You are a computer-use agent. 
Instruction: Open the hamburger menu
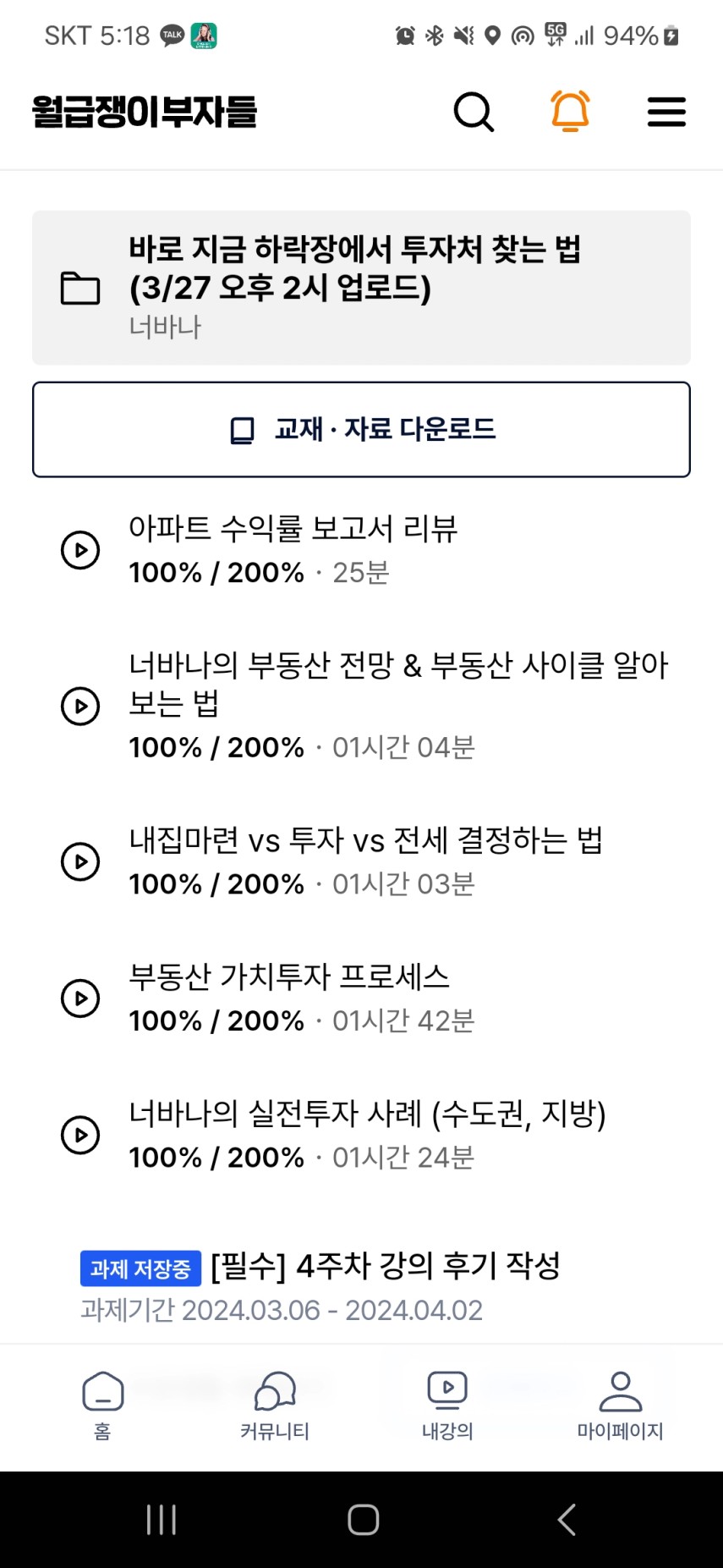[666, 112]
